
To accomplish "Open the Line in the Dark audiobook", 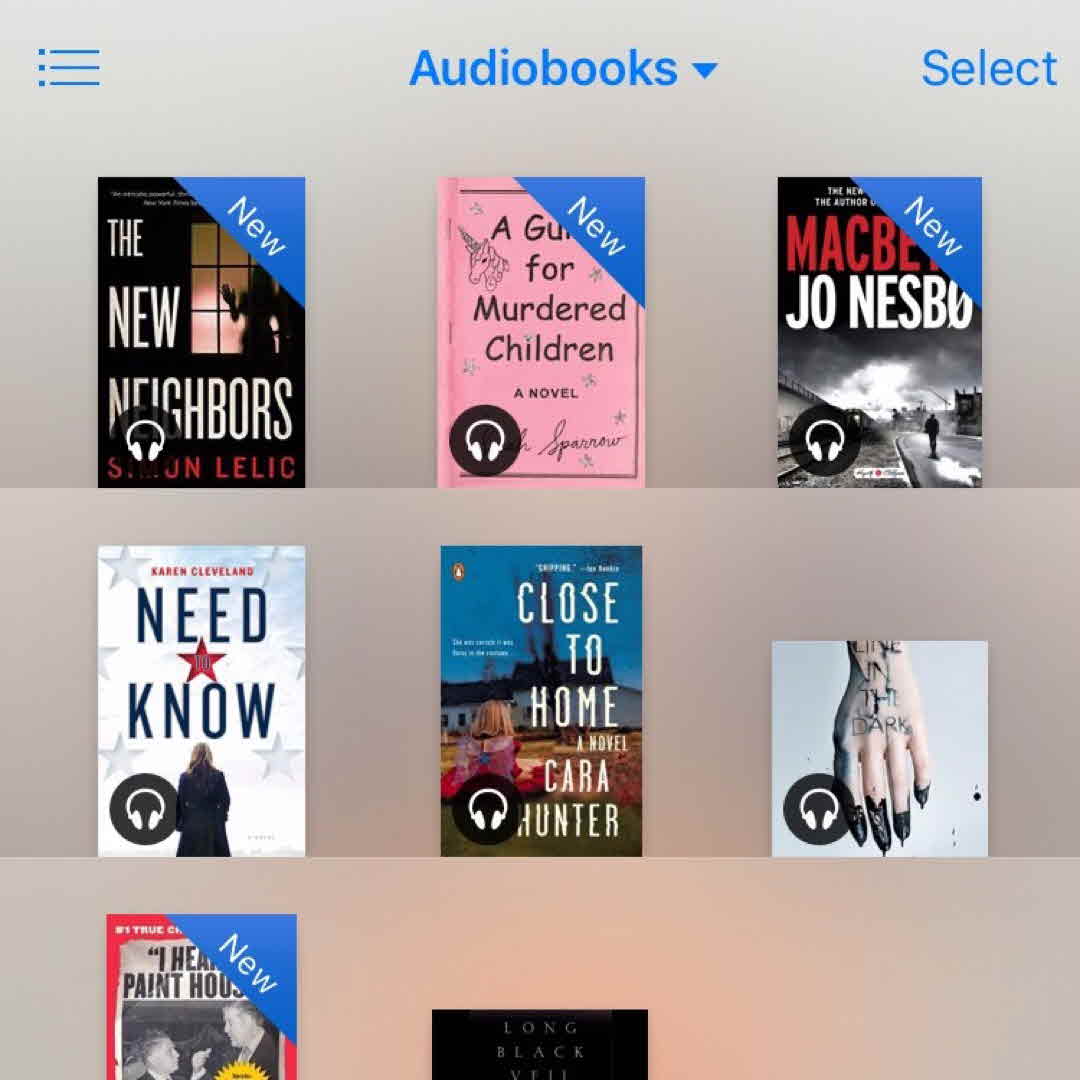I will tap(880, 748).
